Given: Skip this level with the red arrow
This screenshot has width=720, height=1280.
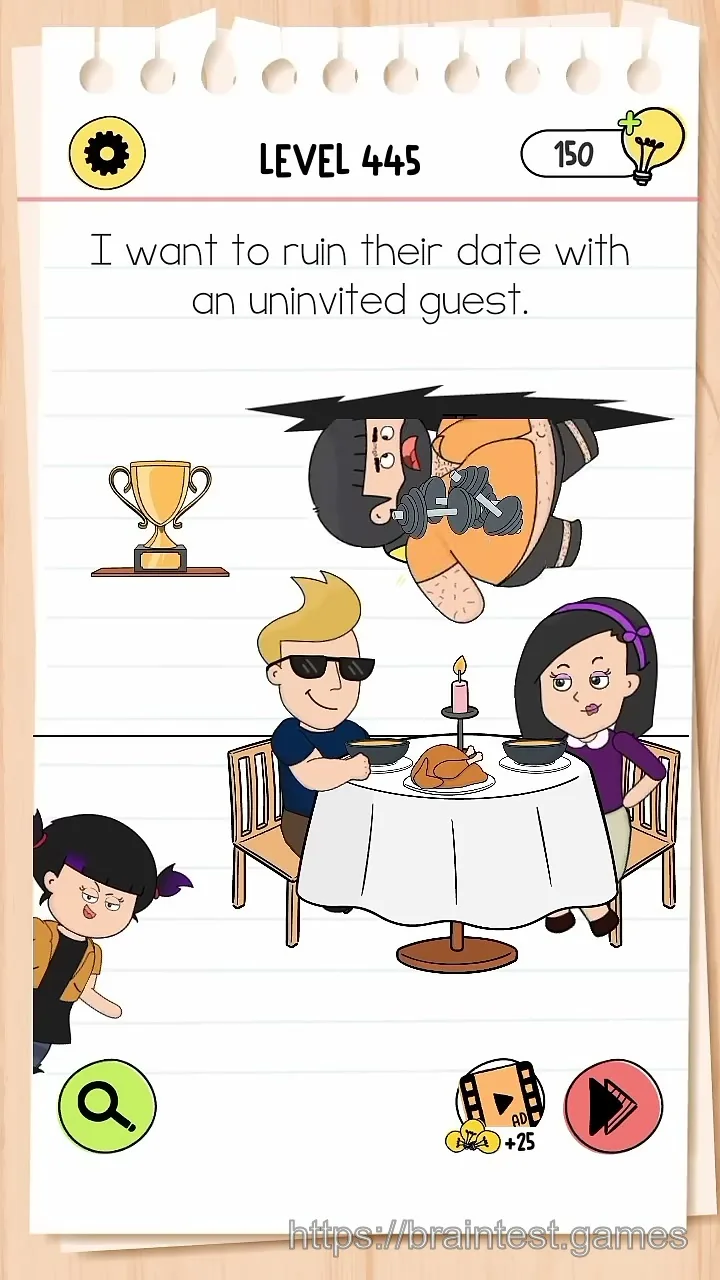Looking at the screenshot, I should 613,1107.
